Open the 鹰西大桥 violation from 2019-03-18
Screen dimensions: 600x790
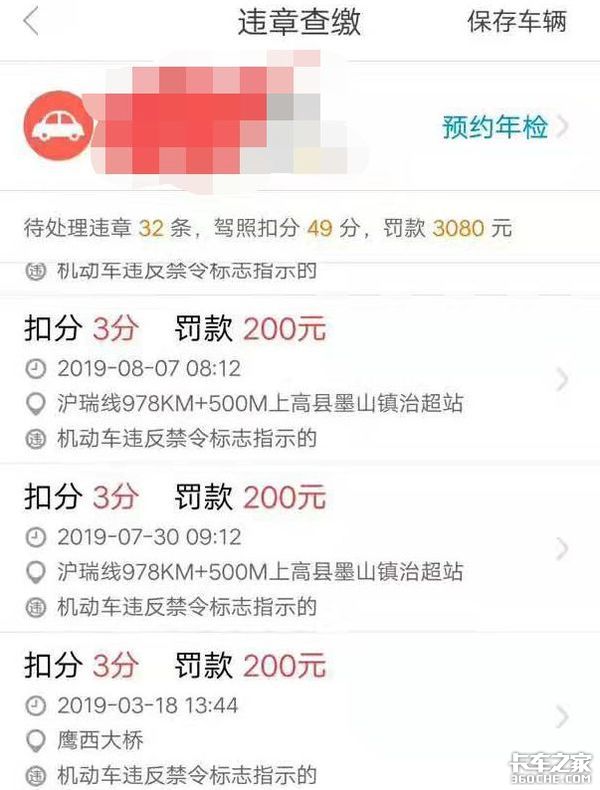coord(300,716)
